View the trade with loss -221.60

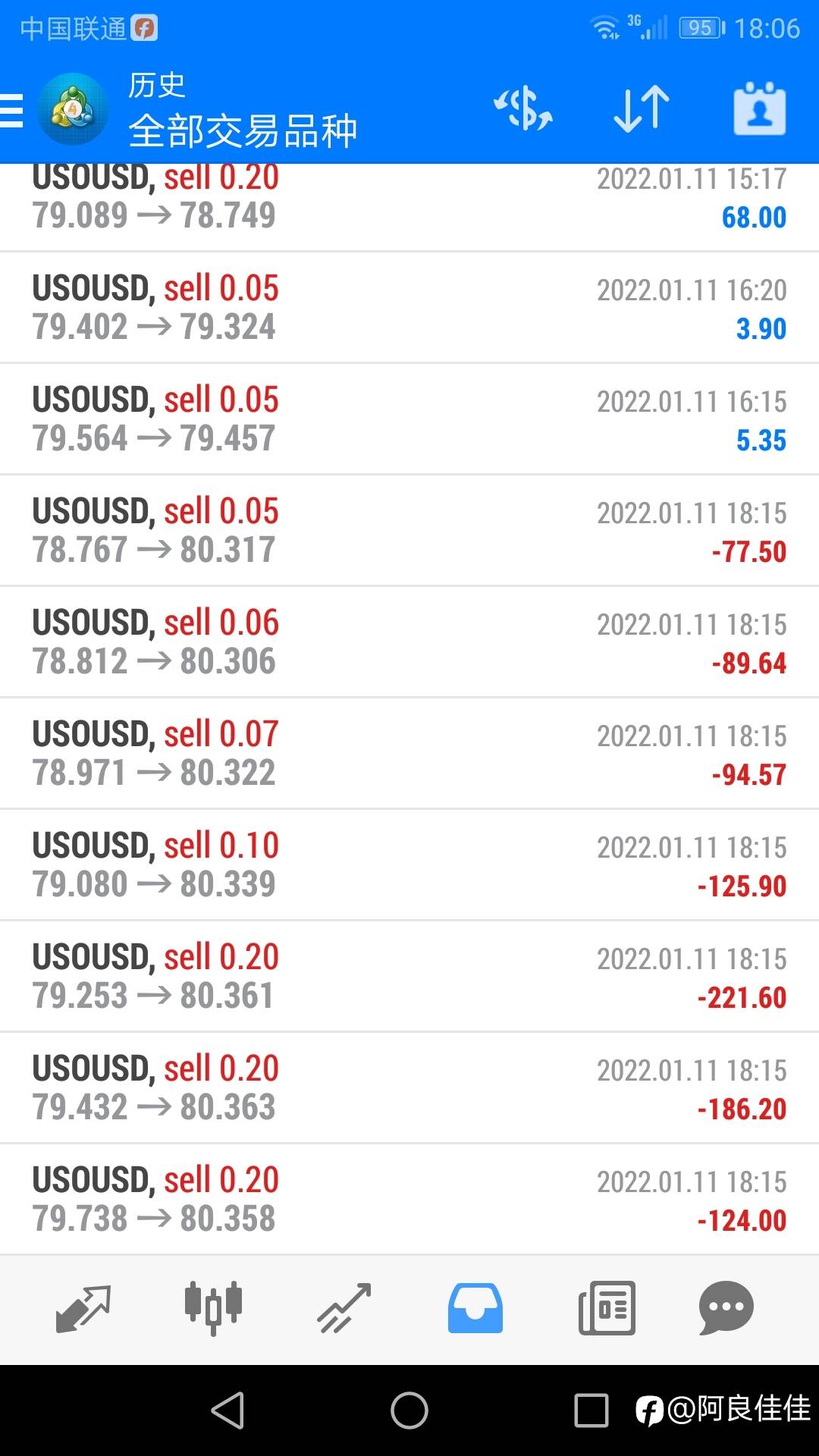coord(409,976)
